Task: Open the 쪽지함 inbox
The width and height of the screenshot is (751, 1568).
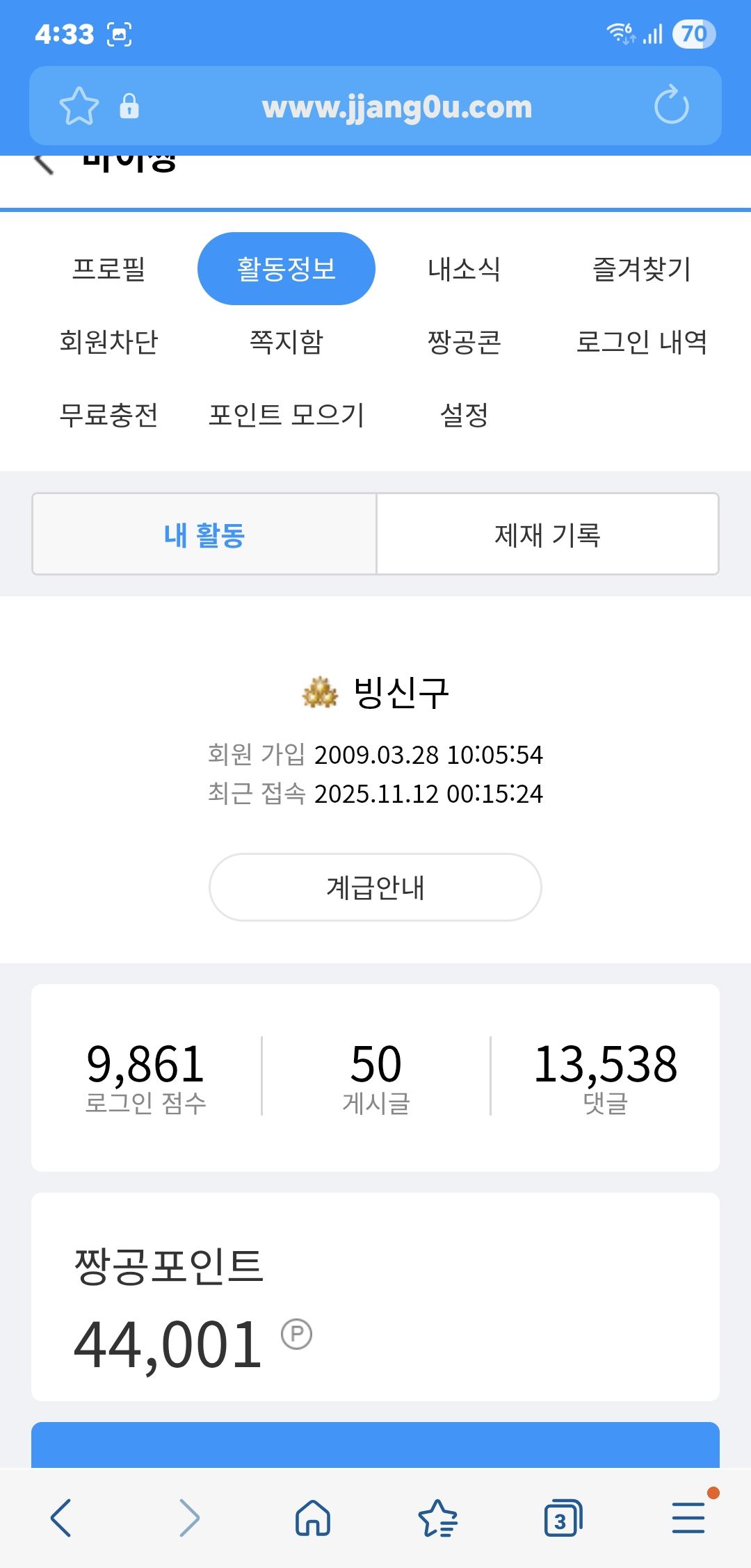Action: pyautogui.click(x=286, y=342)
